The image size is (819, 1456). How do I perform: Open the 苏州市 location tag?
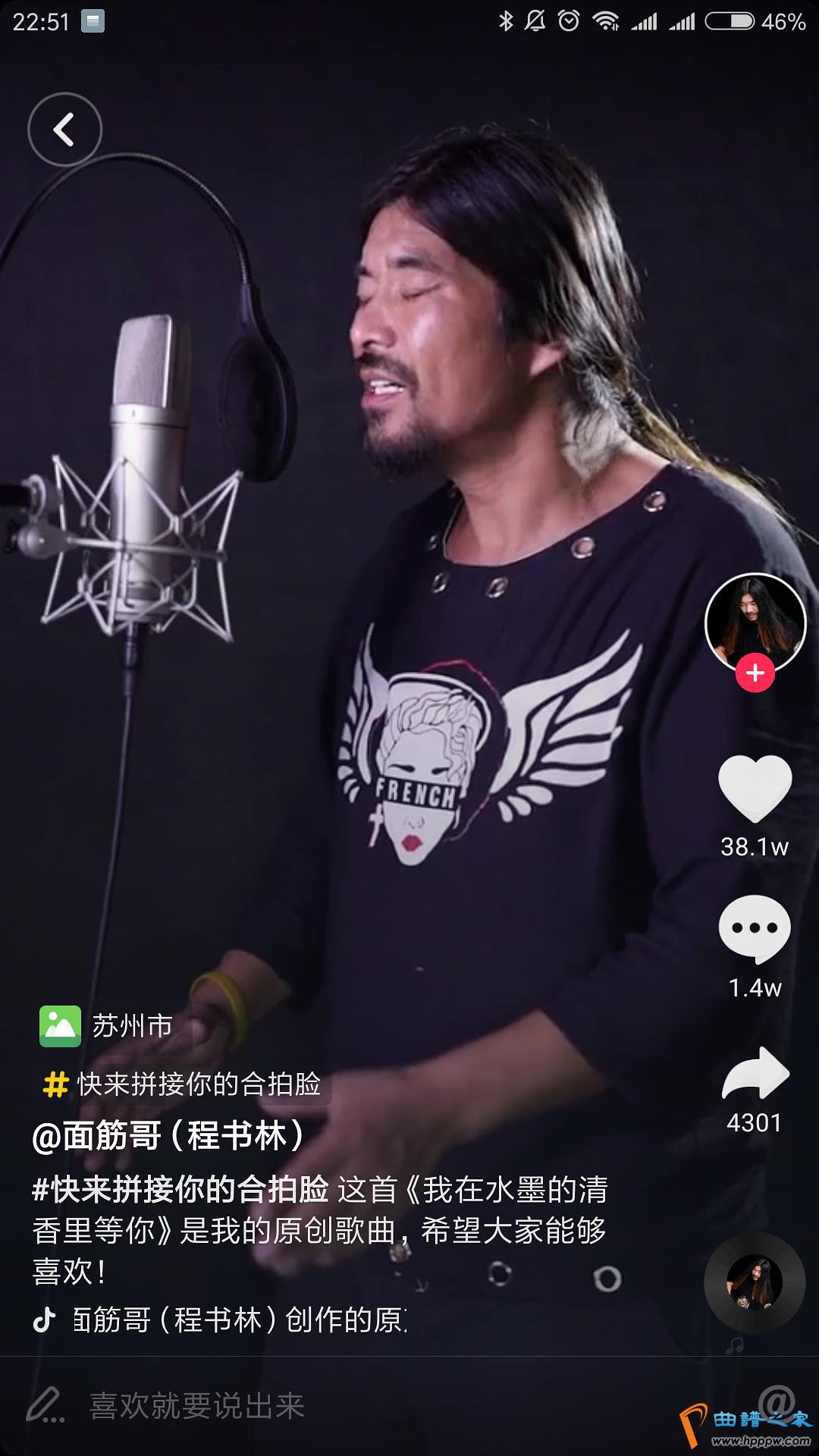coord(108,1026)
